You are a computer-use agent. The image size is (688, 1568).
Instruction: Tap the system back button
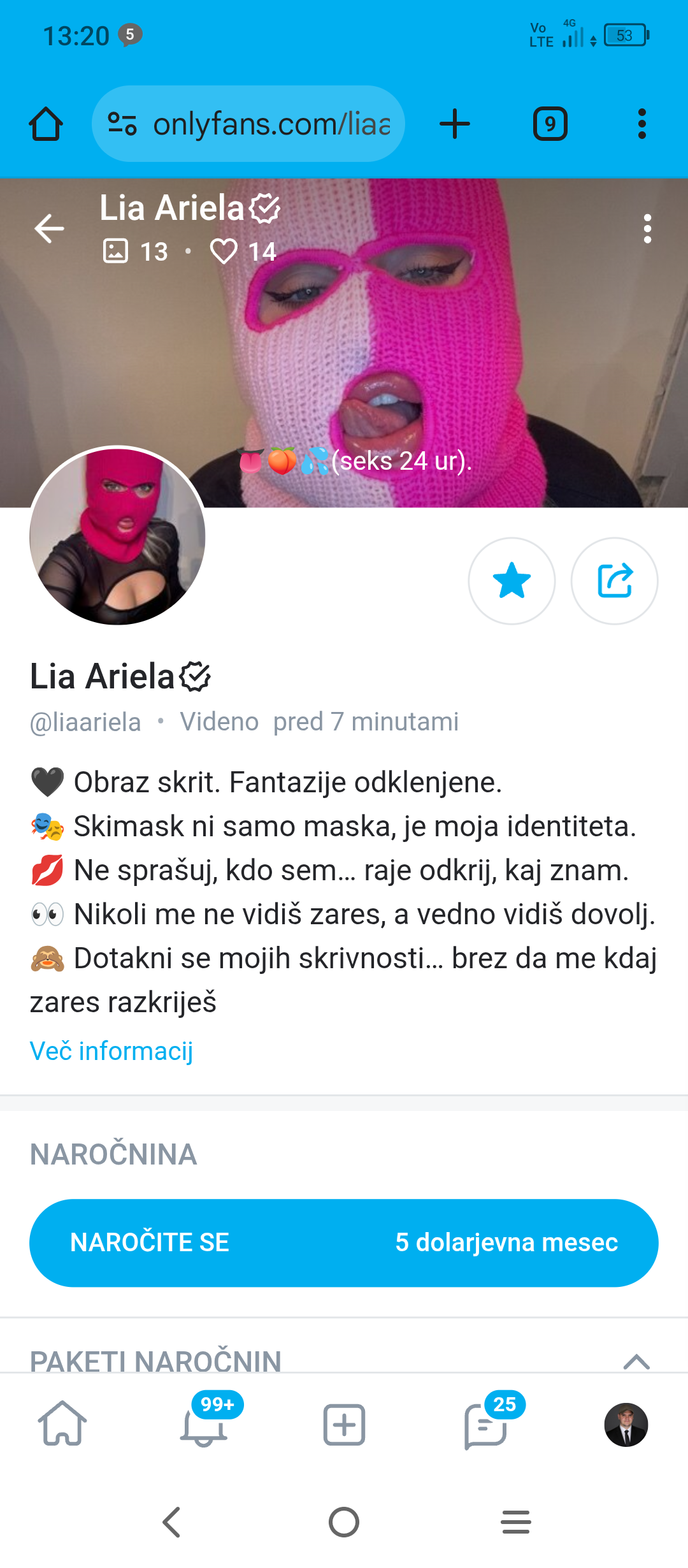pyautogui.click(x=172, y=1522)
